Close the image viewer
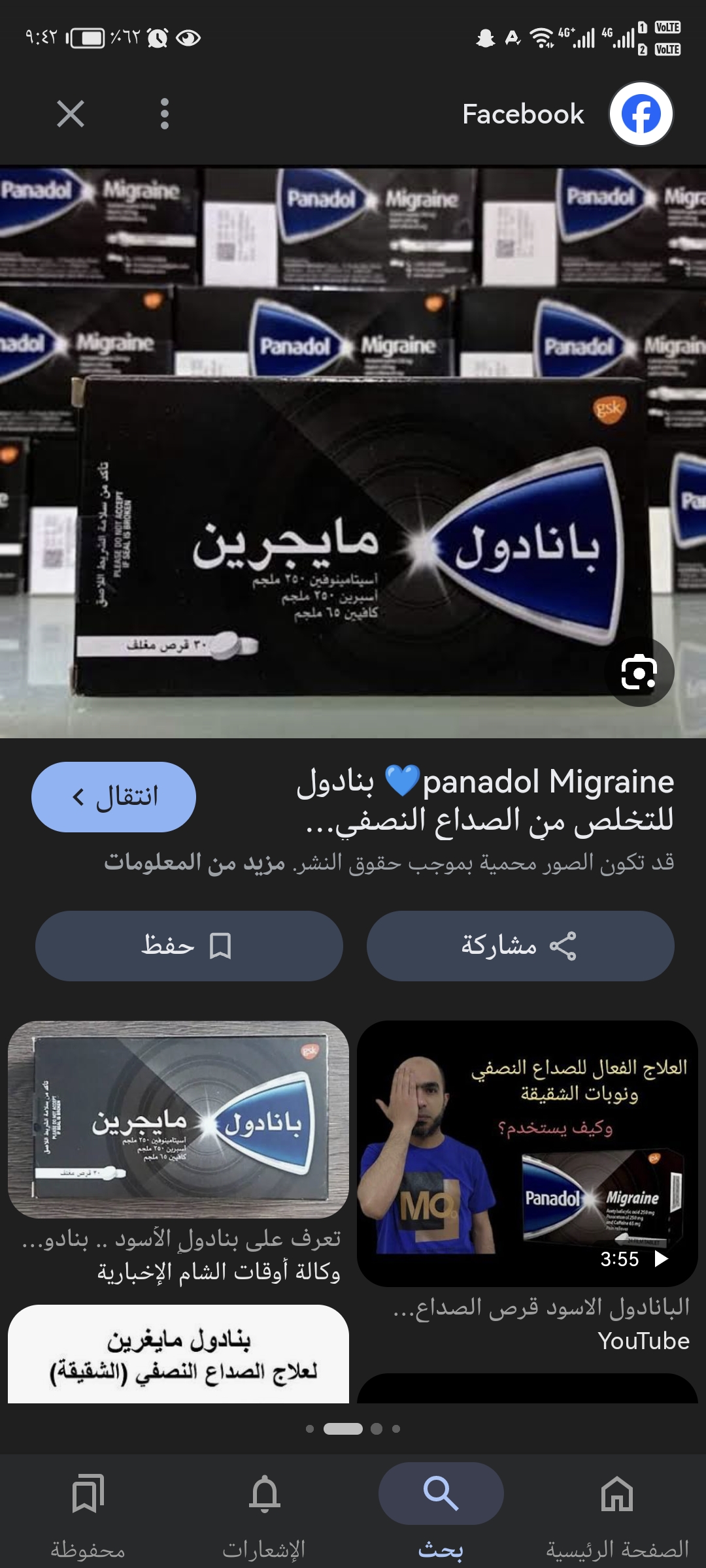The image size is (706, 1568). (71, 114)
